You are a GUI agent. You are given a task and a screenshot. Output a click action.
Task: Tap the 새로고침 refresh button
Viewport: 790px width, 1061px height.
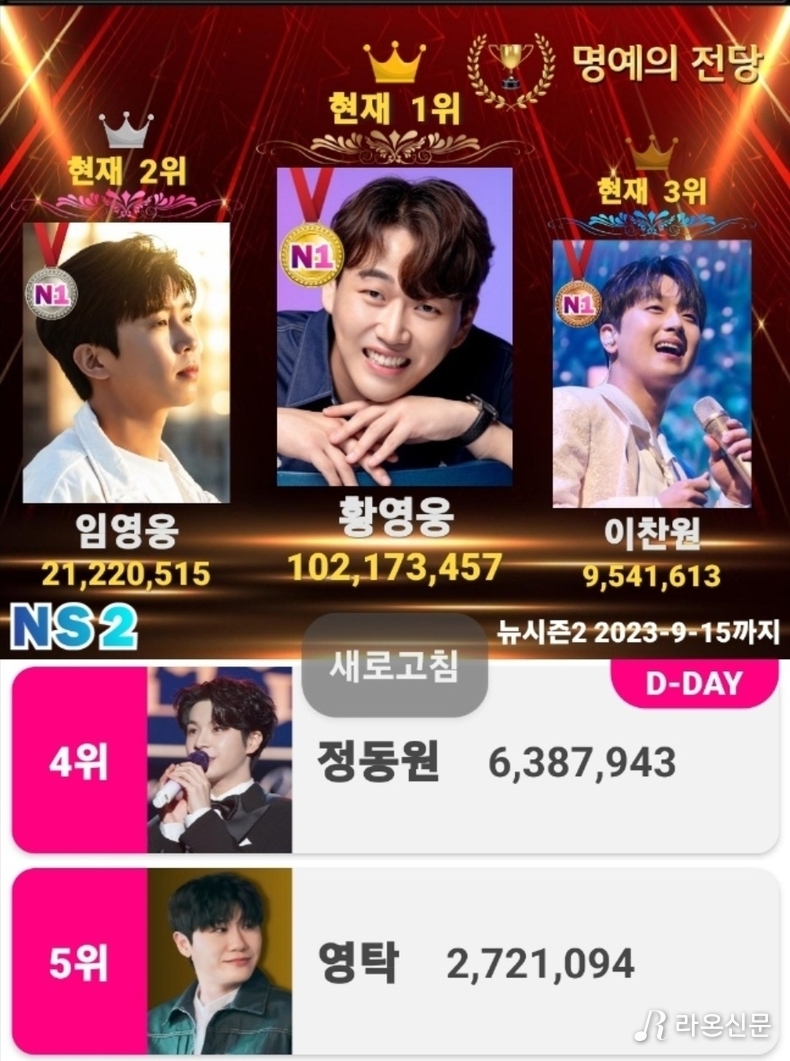394,666
